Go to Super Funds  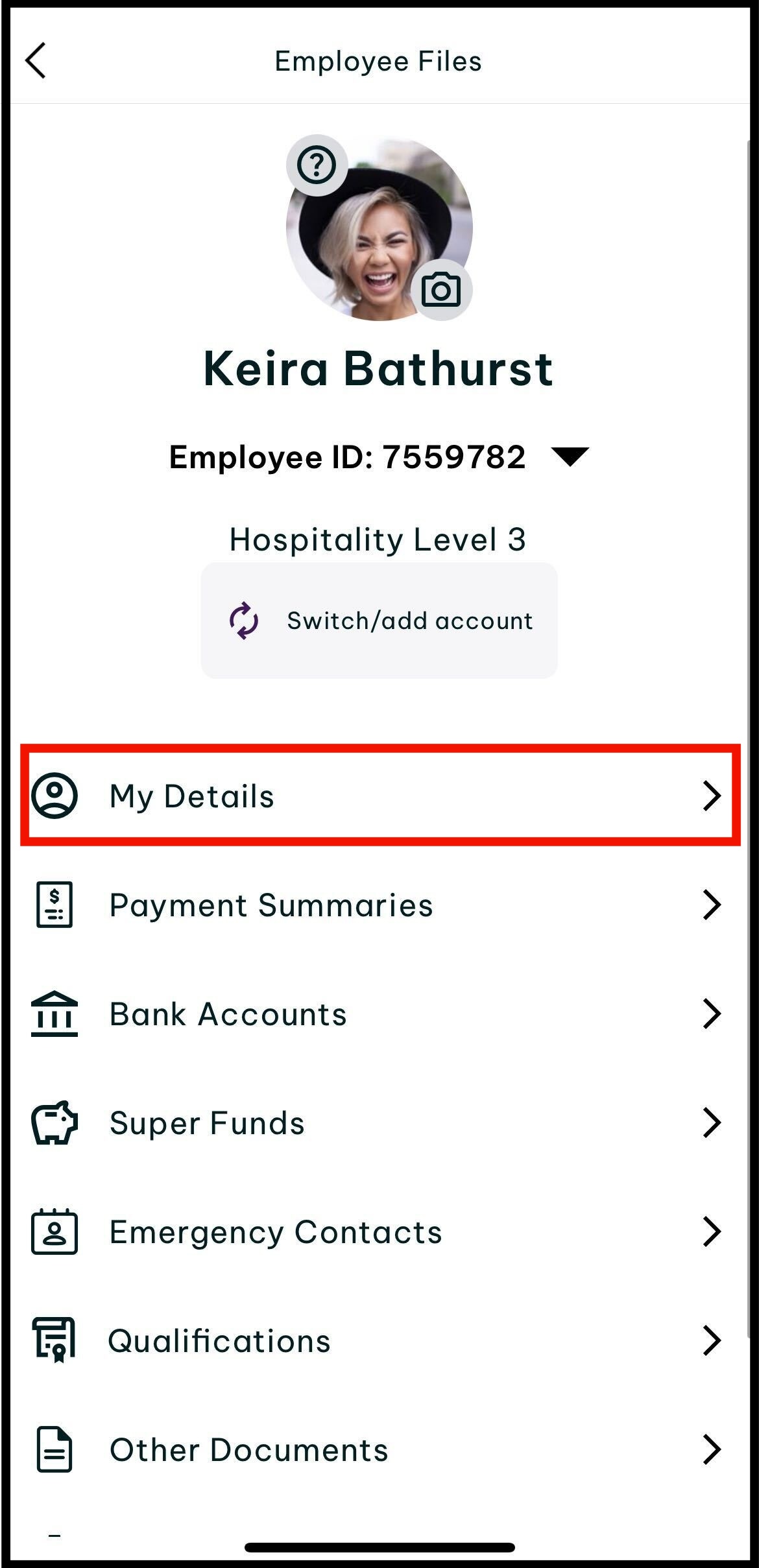click(x=379, y=1123)
